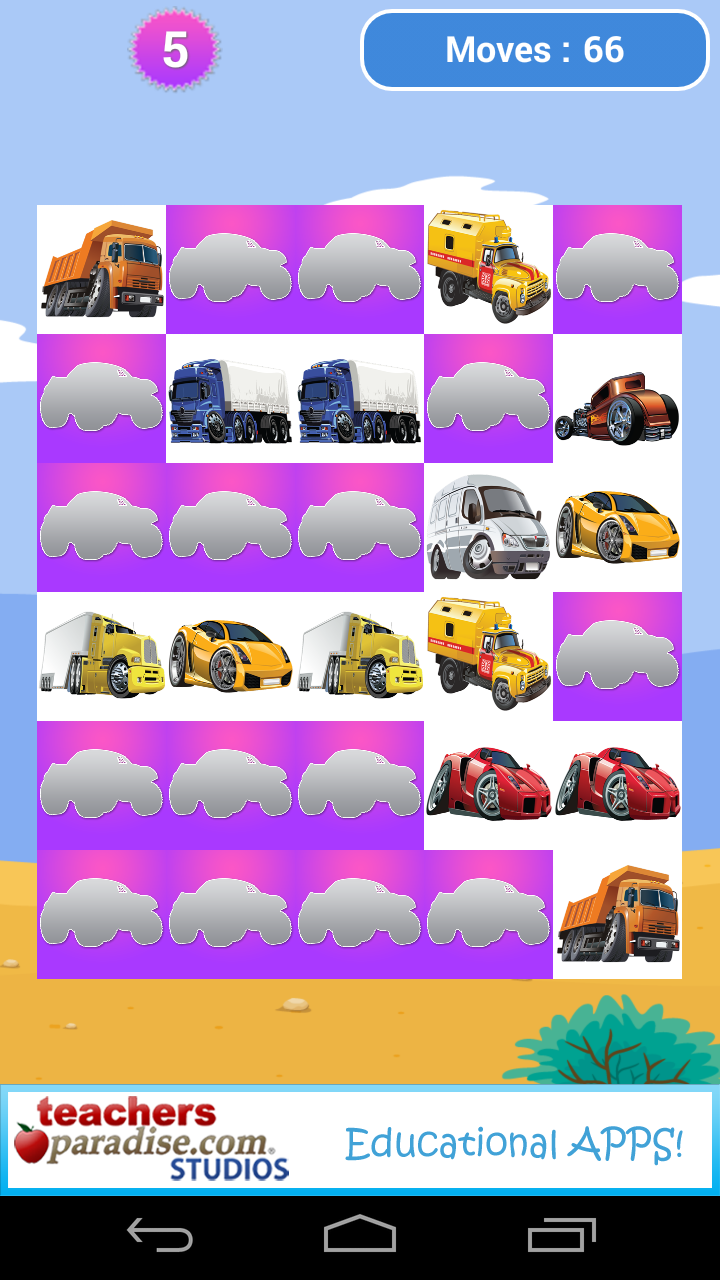Tap the yellow rescue truck in the fourth row
Image resolution: width=720 pixels, height=1280 pixels.
click(x=488, y=657)
